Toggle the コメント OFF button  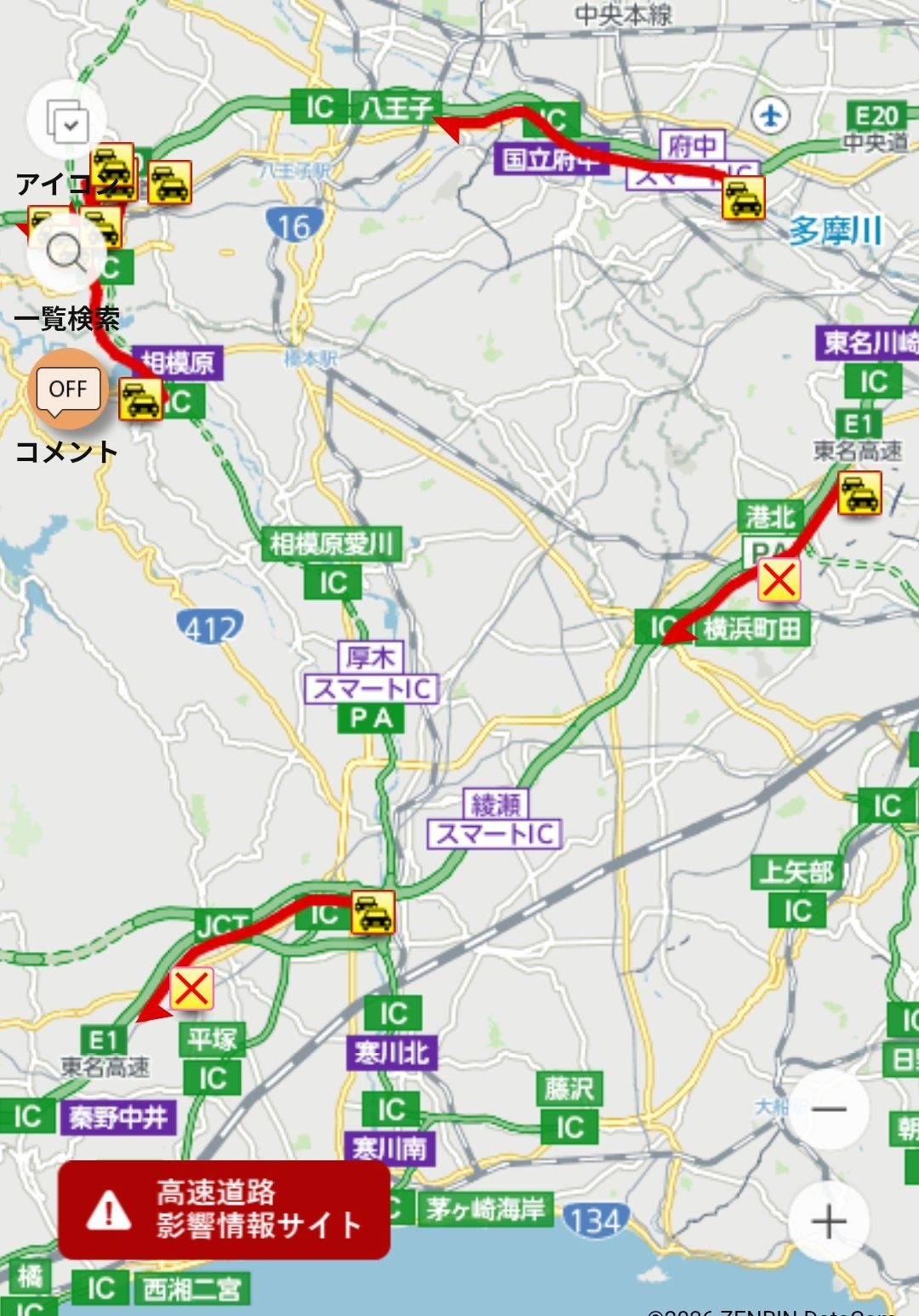coord(66,389)
